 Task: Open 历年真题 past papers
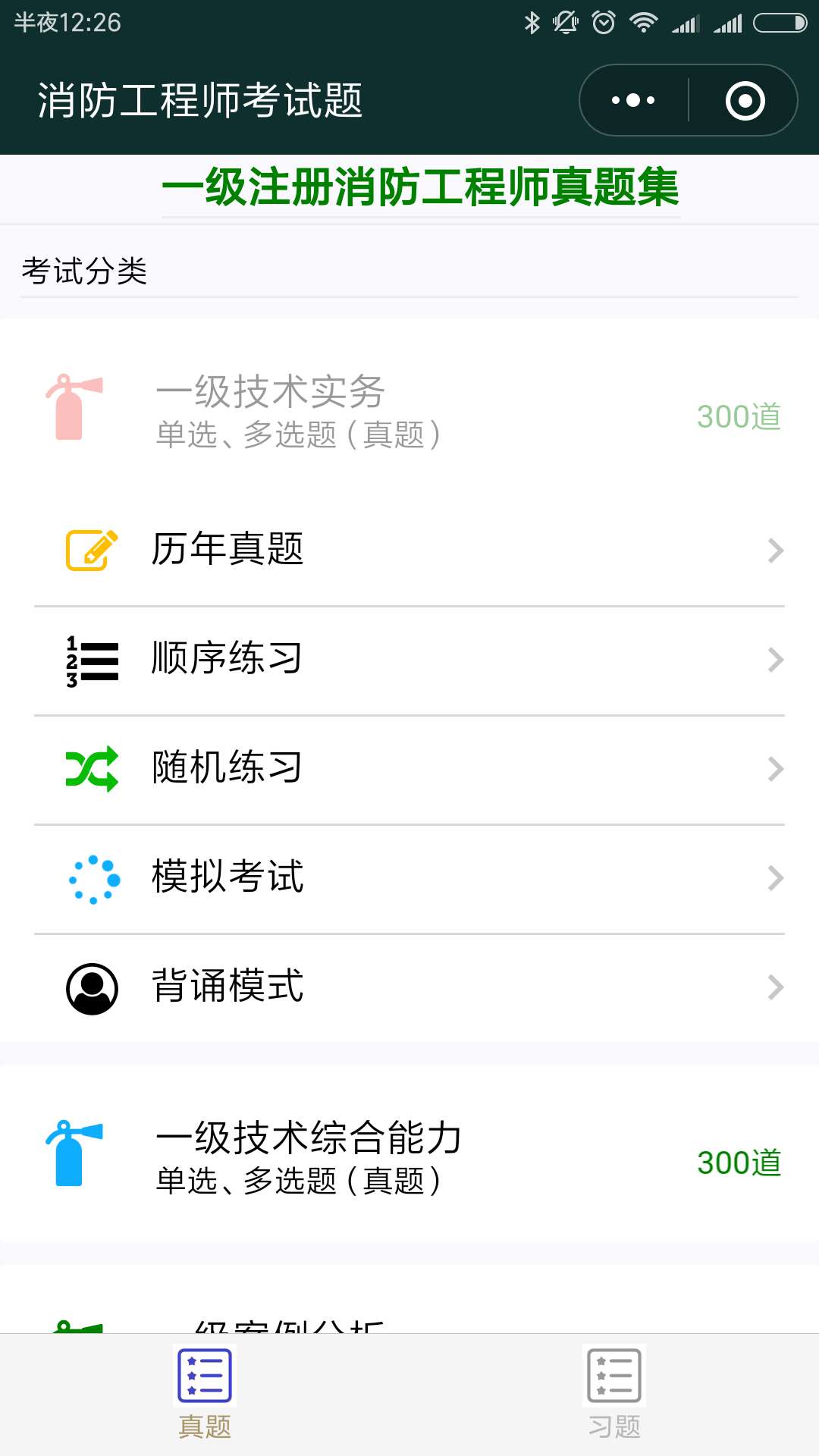click(409, 550)
